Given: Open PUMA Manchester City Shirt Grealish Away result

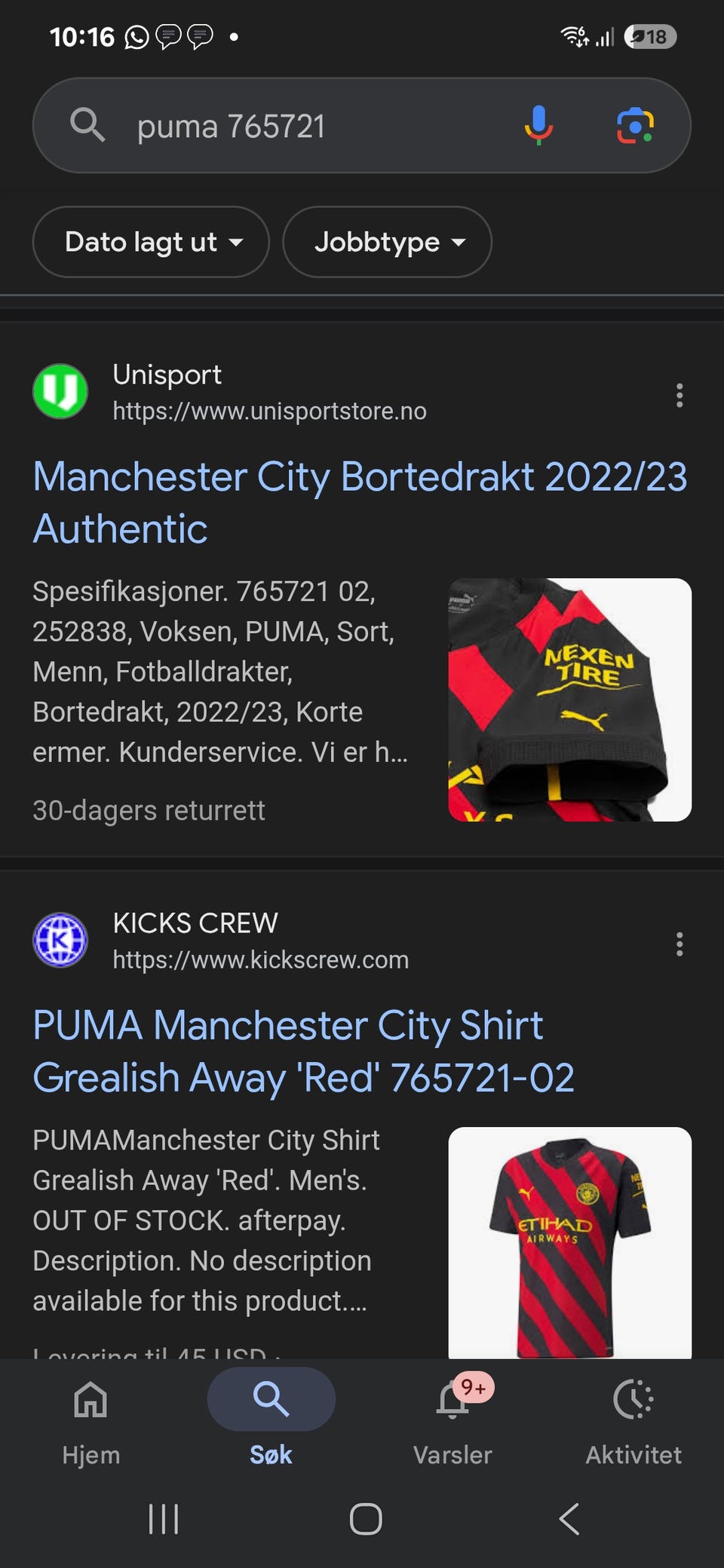Looking at the screenshot, I should (x=303, y=1051).
